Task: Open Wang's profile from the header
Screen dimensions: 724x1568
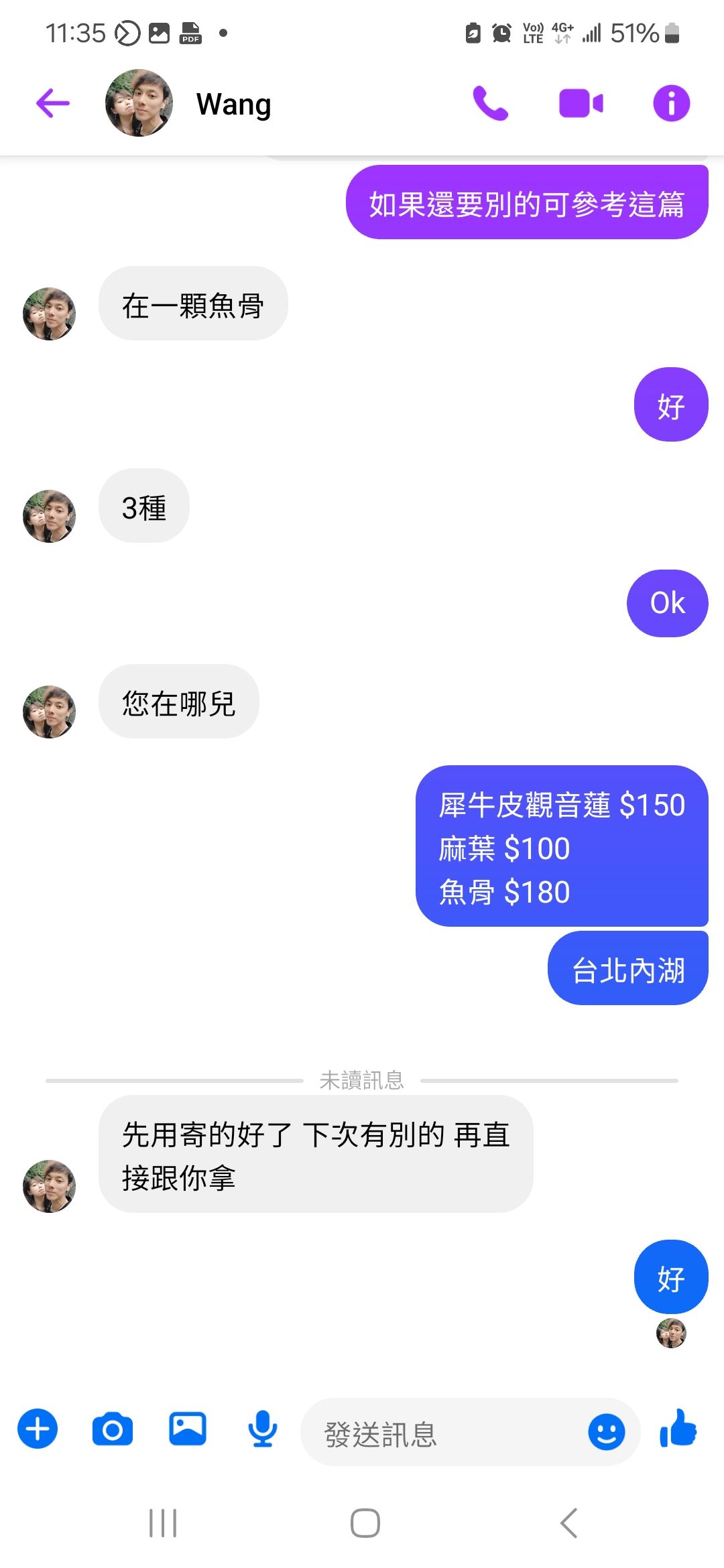Action: (233, 105)
